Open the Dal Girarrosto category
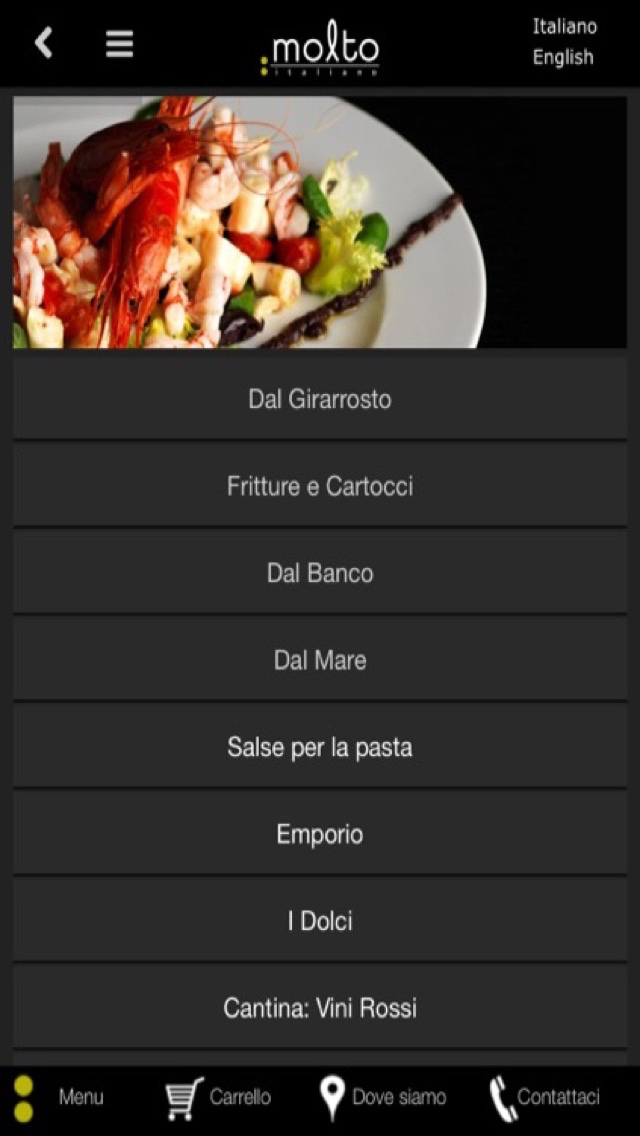640x1136 pixels. 320,398
